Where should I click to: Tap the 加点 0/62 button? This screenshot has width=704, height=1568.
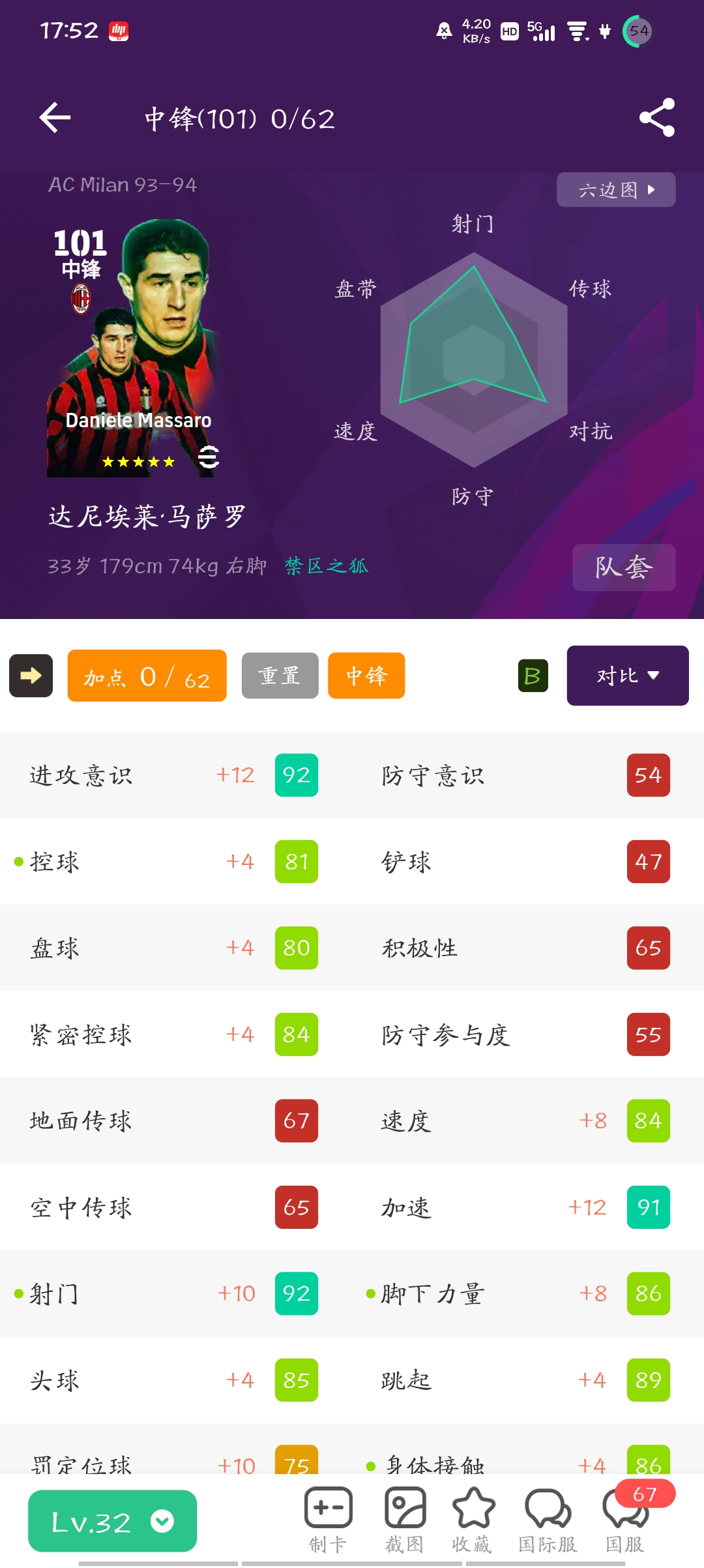(147, 676)
